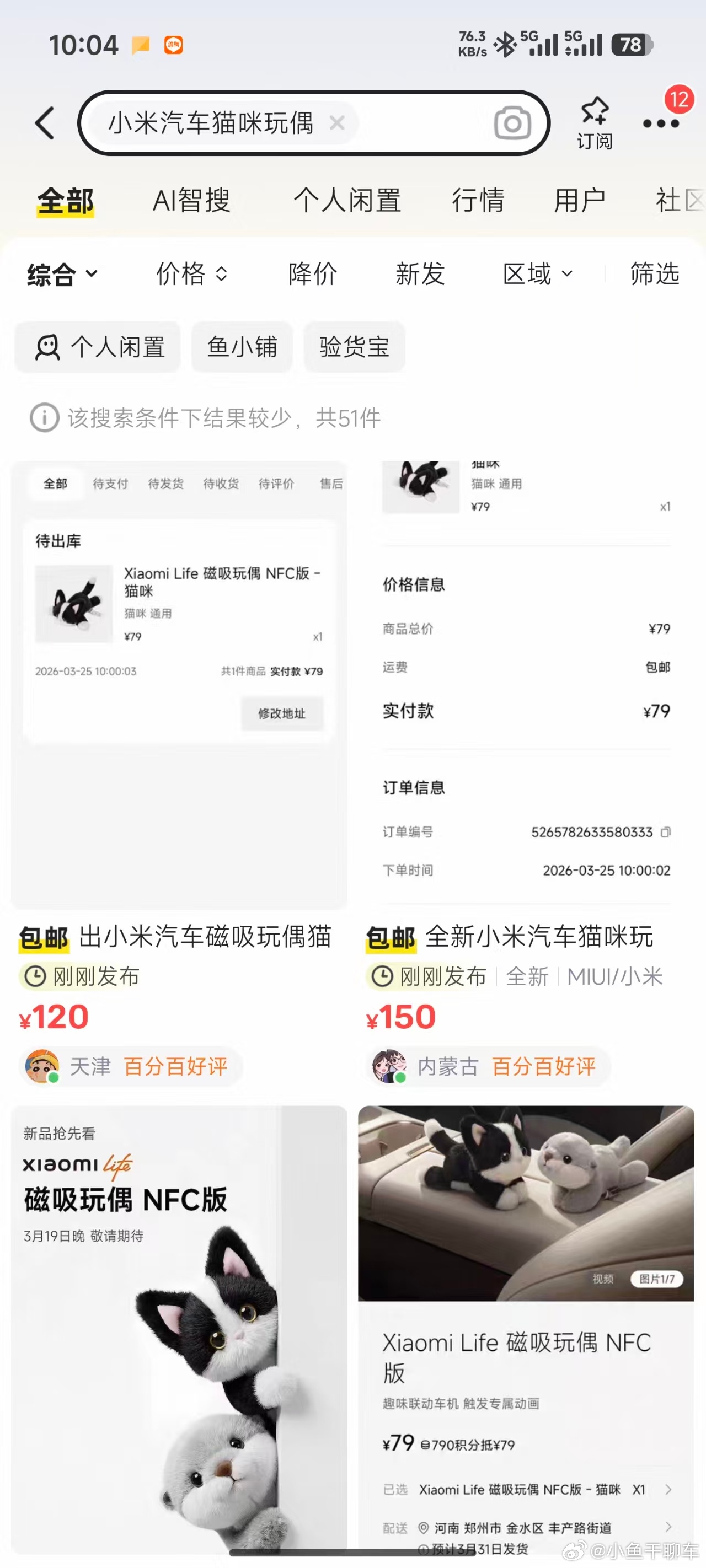Tap the 修改地址 button
This screenshot has height=1568, width=706.
click(x=281, y=713)
